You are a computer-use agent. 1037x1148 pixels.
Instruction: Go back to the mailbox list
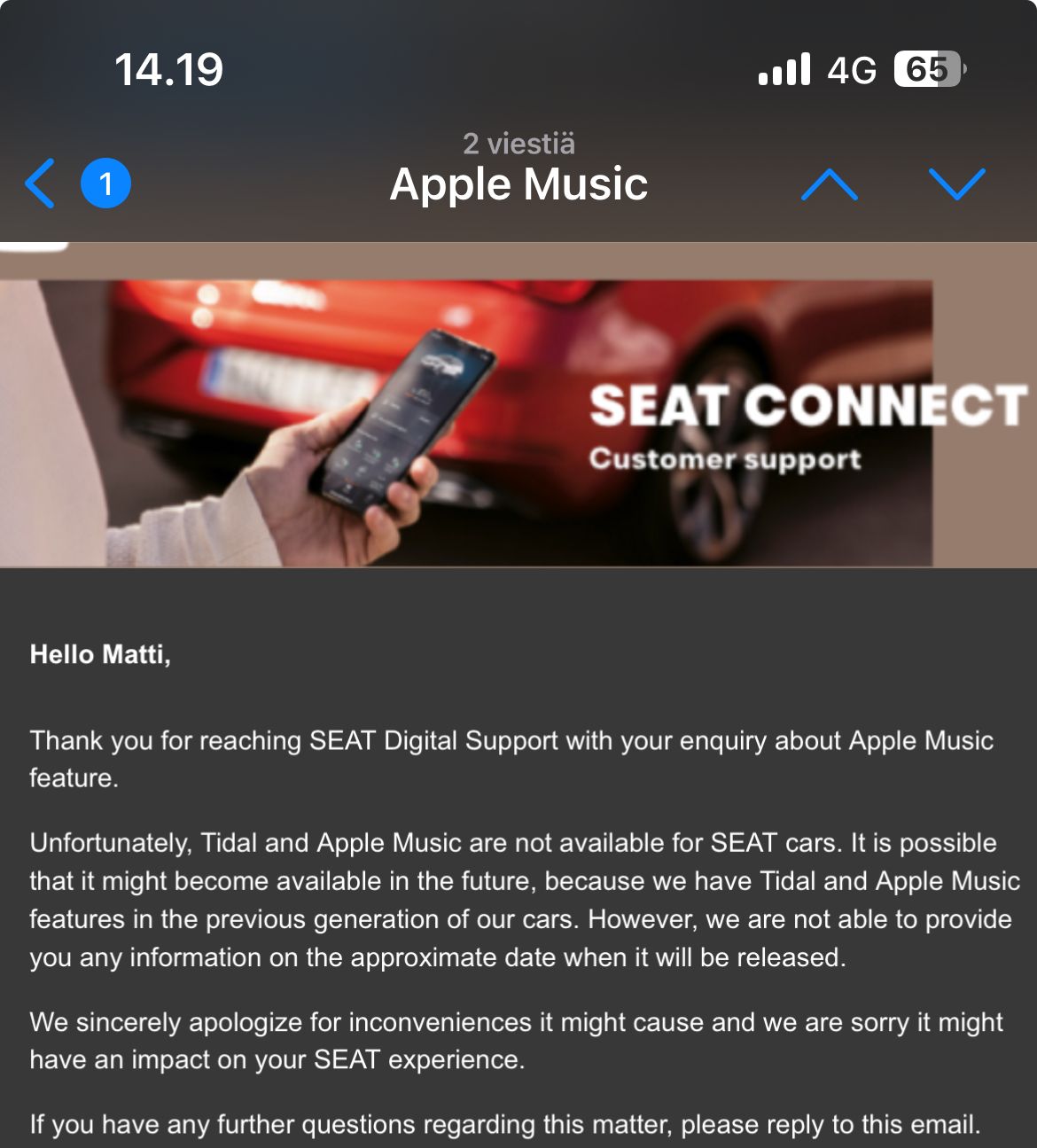pyautogui.click(x=42, y=184)
